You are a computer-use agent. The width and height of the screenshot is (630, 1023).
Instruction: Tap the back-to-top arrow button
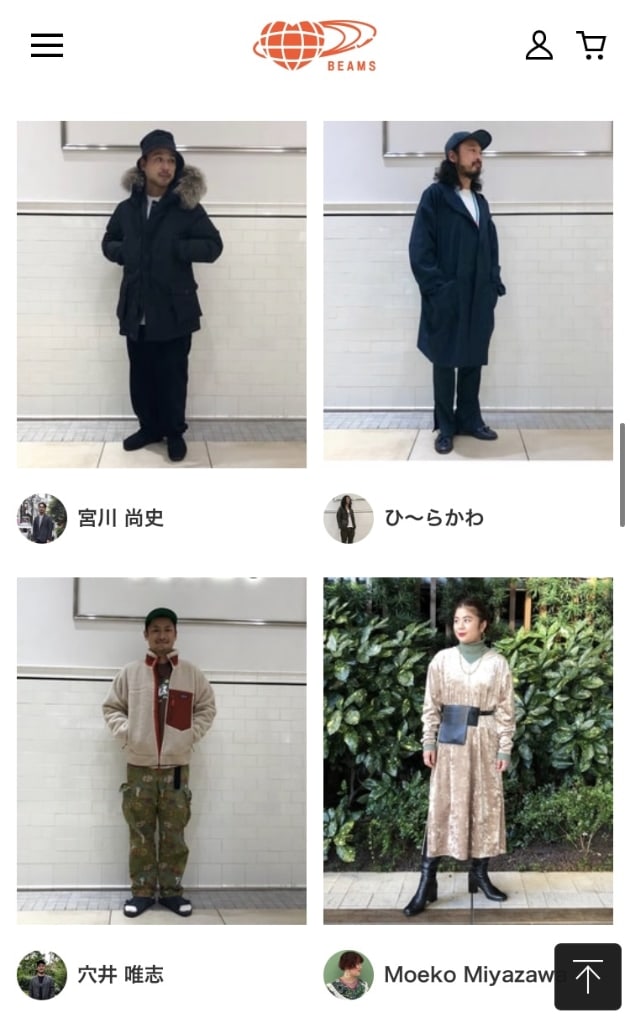click(x=588, y=977)
